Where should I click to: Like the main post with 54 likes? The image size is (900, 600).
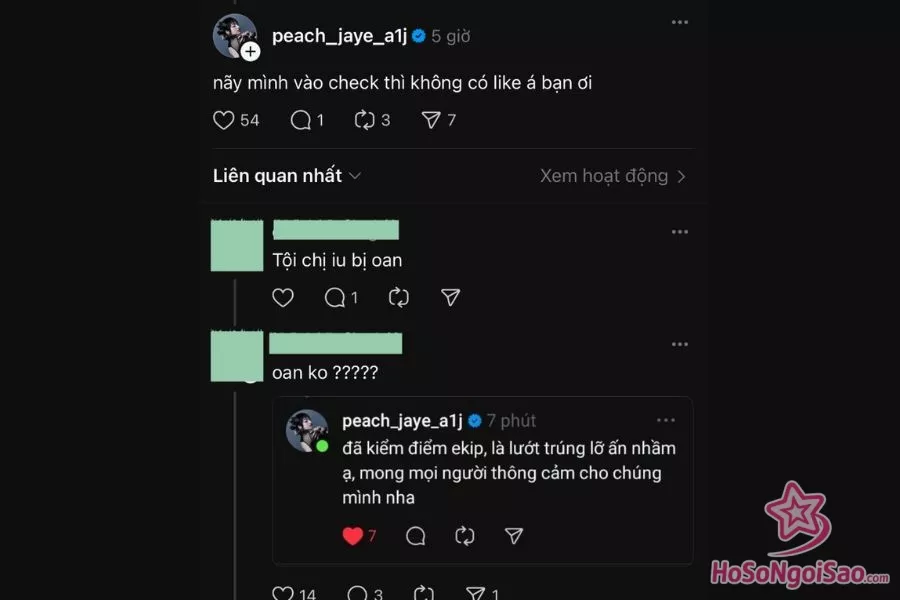coord(224,120)
